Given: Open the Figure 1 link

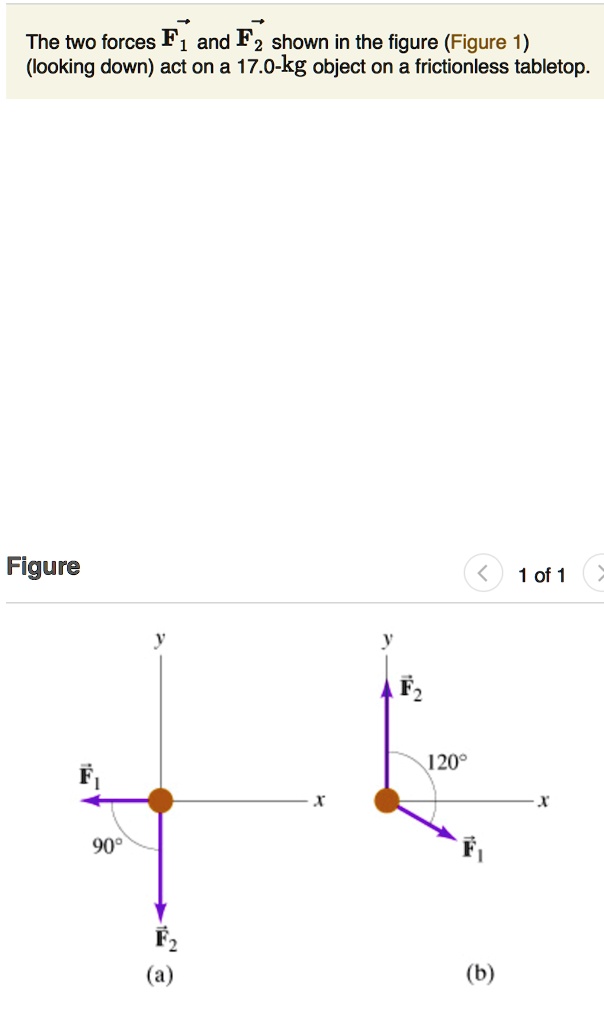Looking at the screenshot, I should point(490,42).
